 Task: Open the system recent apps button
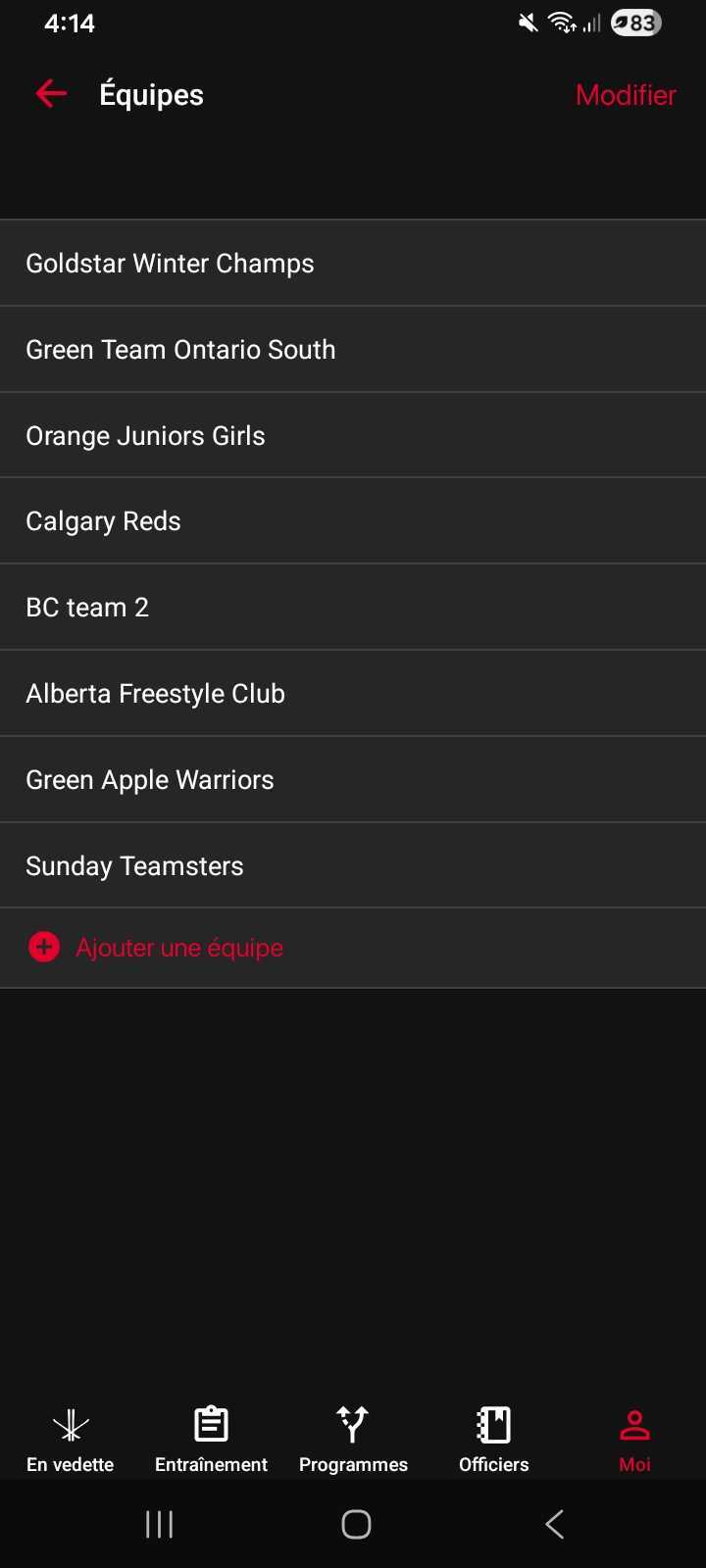(159, 1524)
